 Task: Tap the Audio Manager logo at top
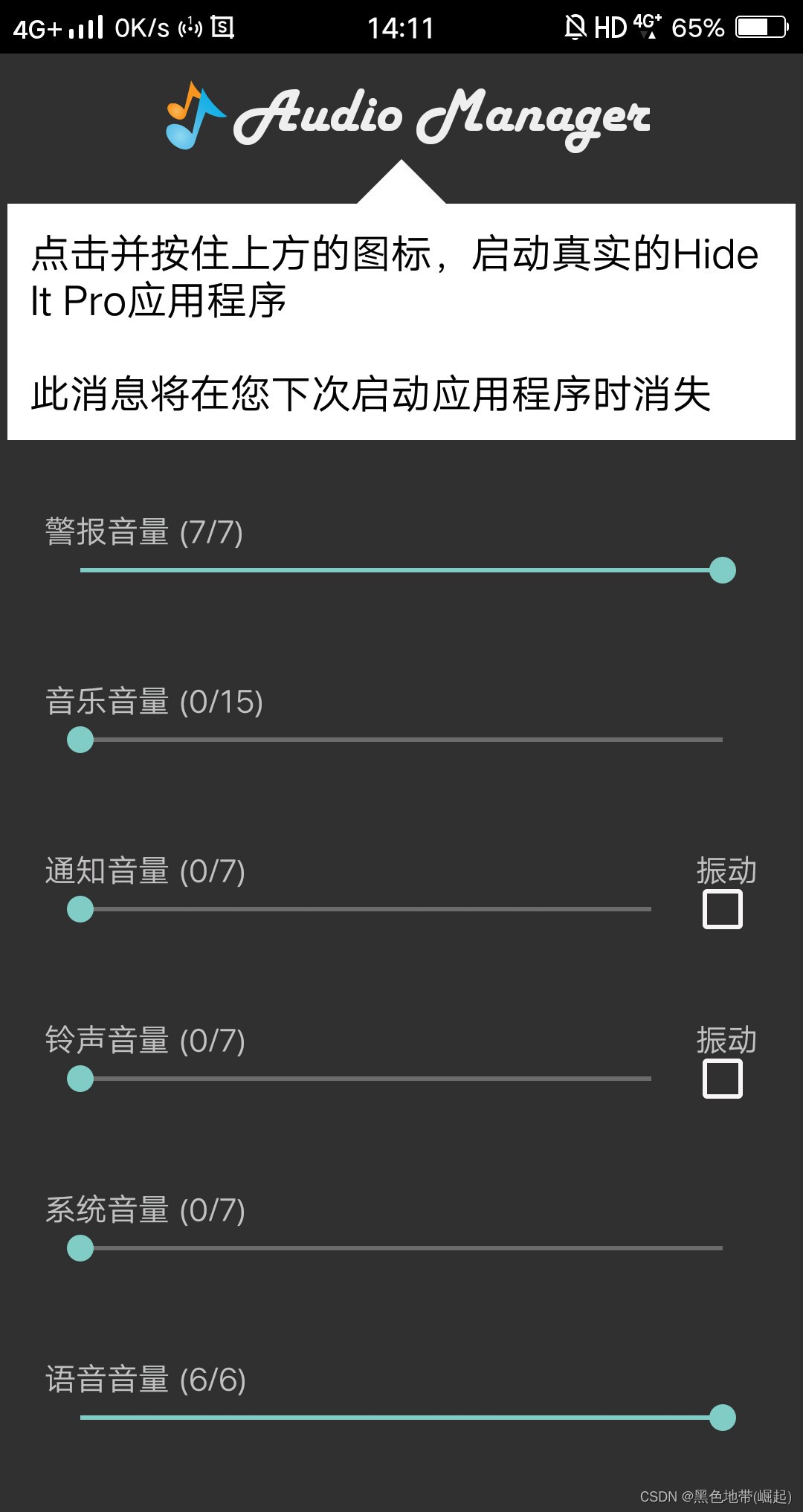coord(407,116)
